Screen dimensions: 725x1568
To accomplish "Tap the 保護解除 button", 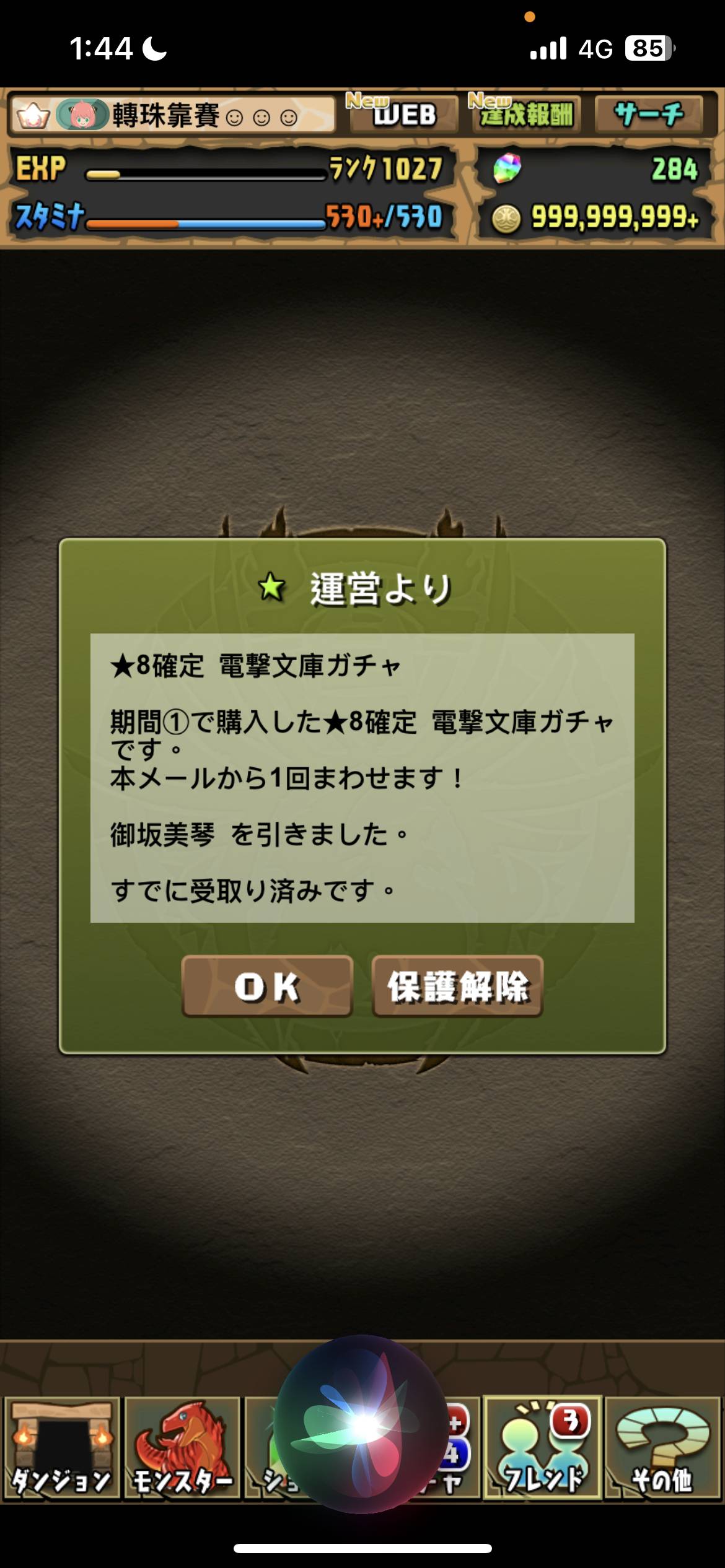I will tap(457, 987).
